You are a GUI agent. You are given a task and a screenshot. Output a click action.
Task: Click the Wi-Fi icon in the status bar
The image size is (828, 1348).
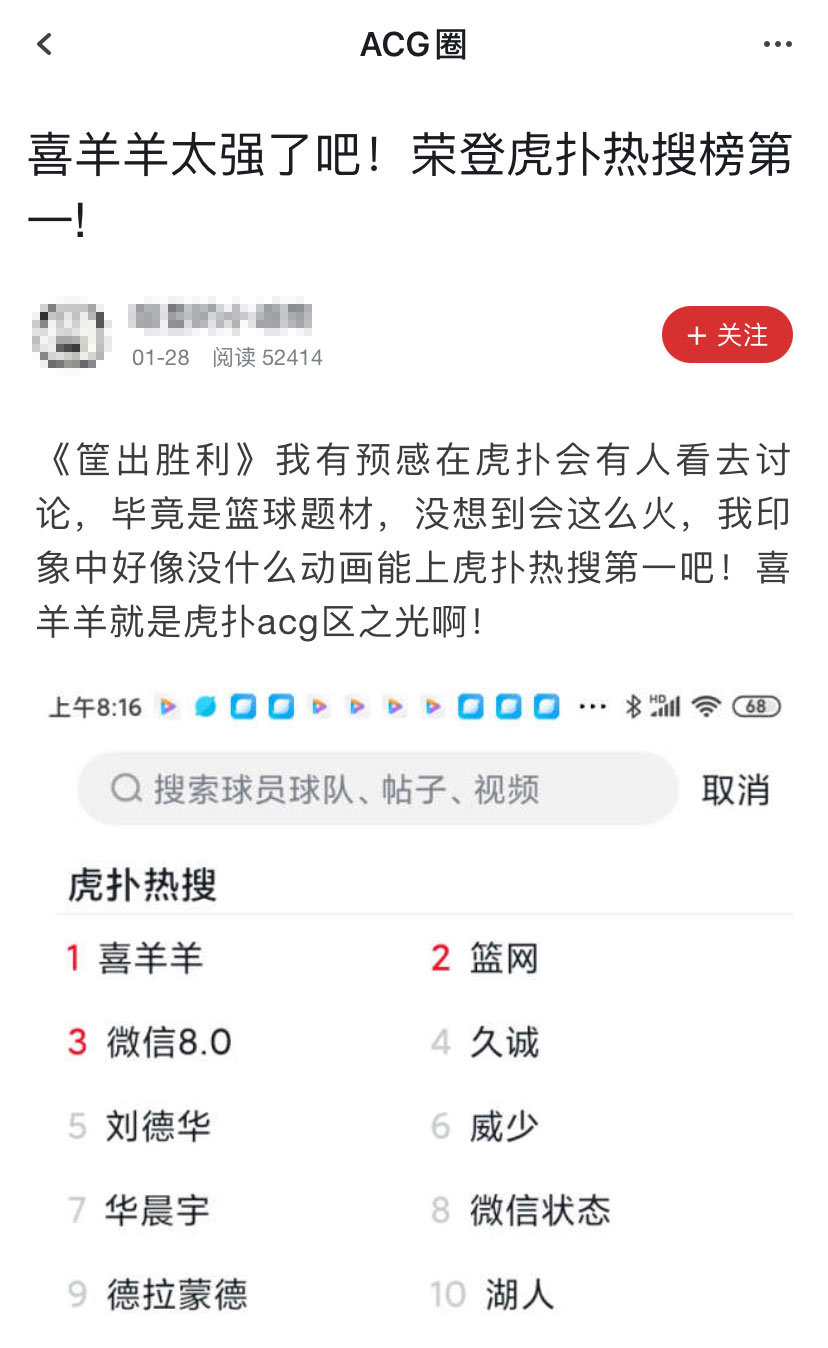(705, 707)
